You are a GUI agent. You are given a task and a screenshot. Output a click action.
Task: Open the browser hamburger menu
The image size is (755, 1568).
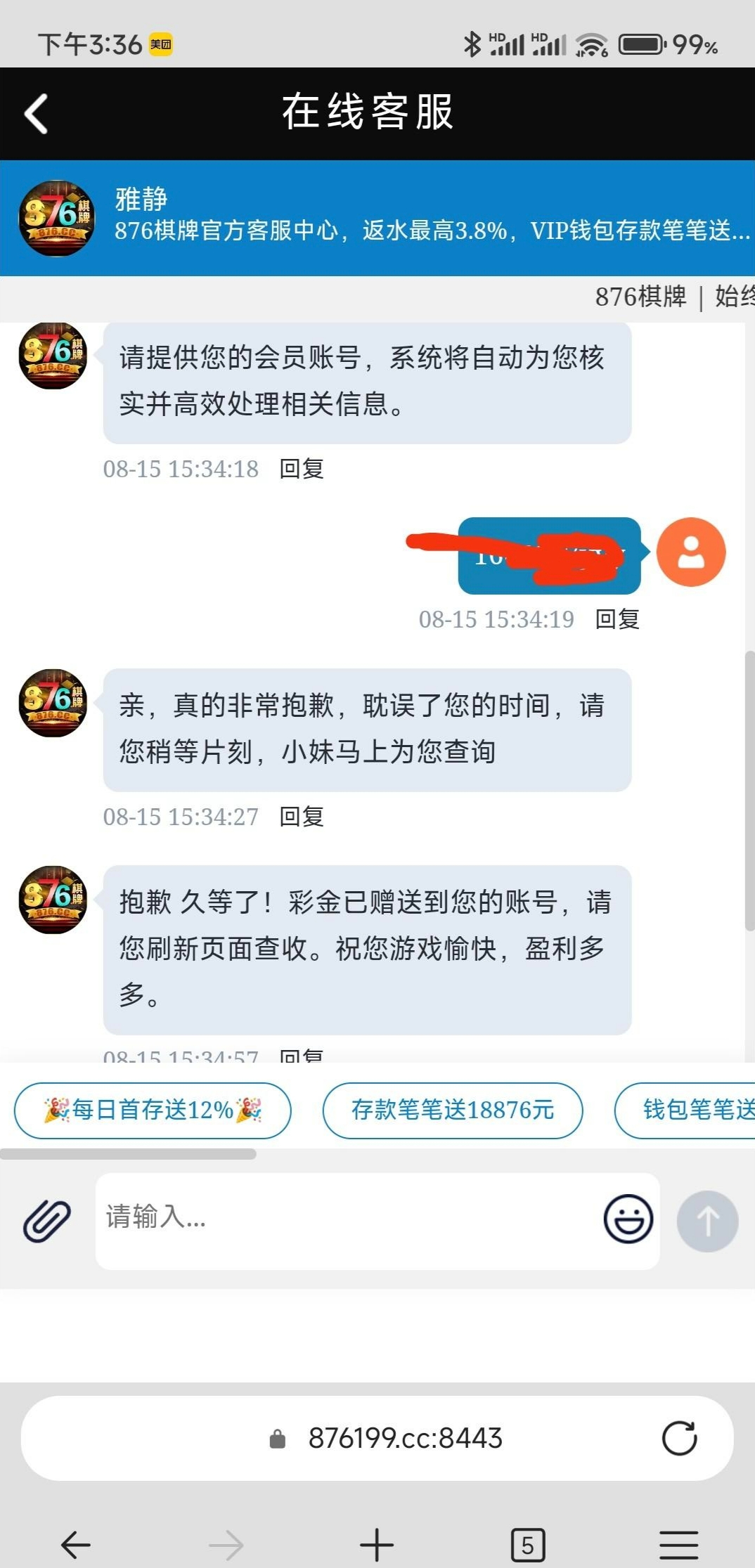pos(678,1545)
